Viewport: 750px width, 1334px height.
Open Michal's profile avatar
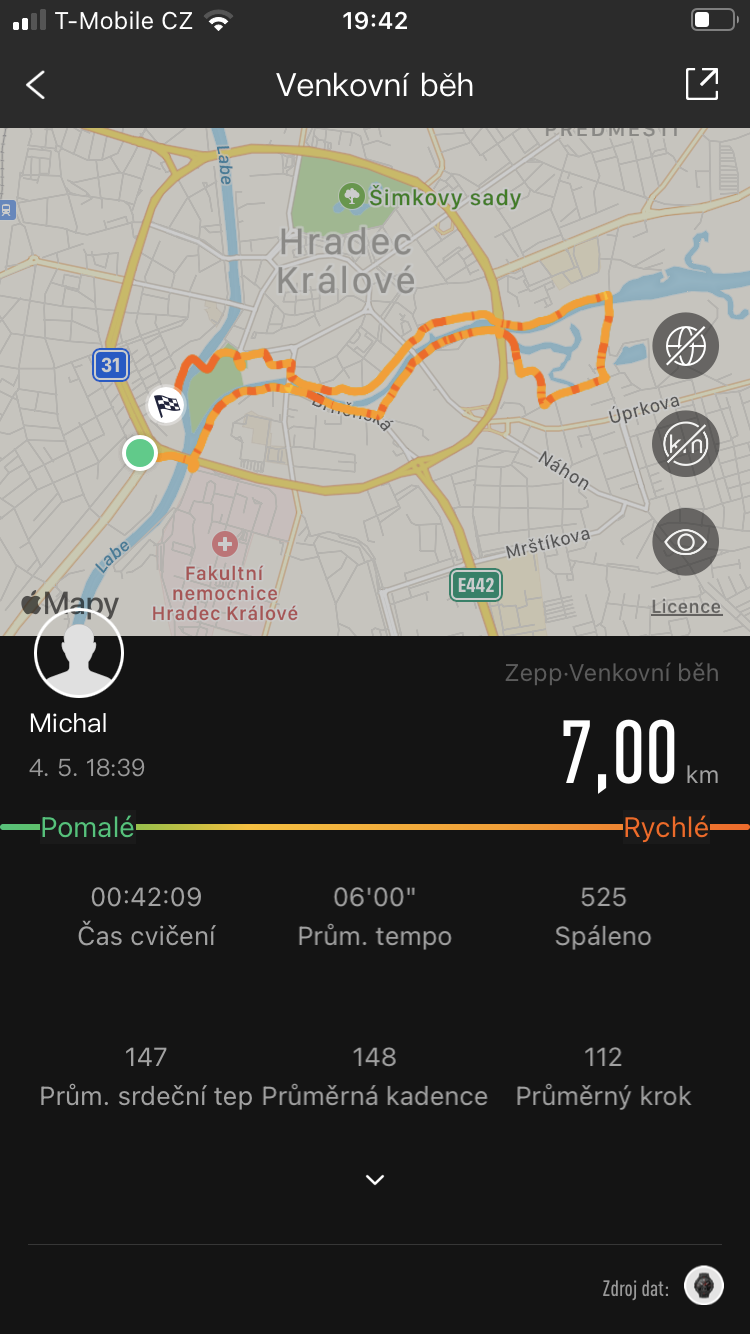coord(79,653)
